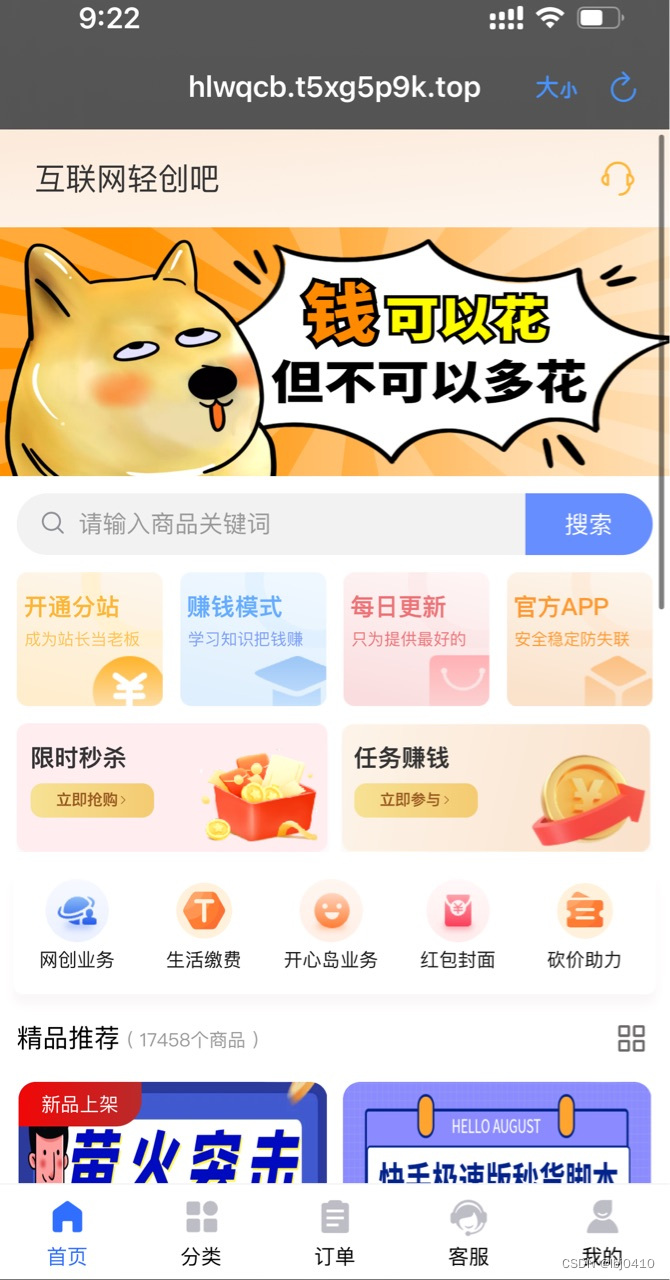Open the 赚钱模式 card

(253, 639)
